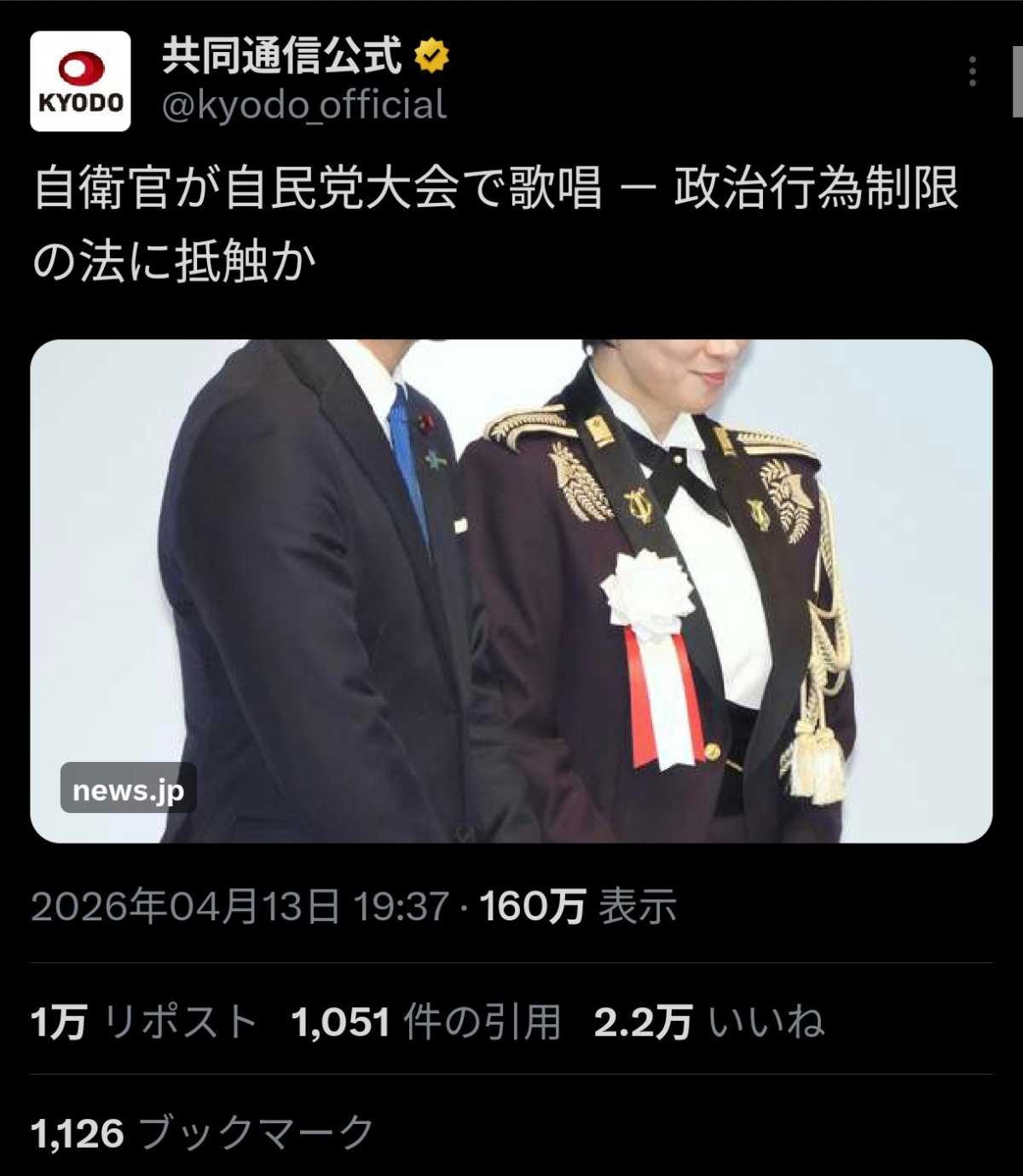View the 1,051 quote posts
Viewport: 1023px width, 1176px height.
(x=426, y=1021)
